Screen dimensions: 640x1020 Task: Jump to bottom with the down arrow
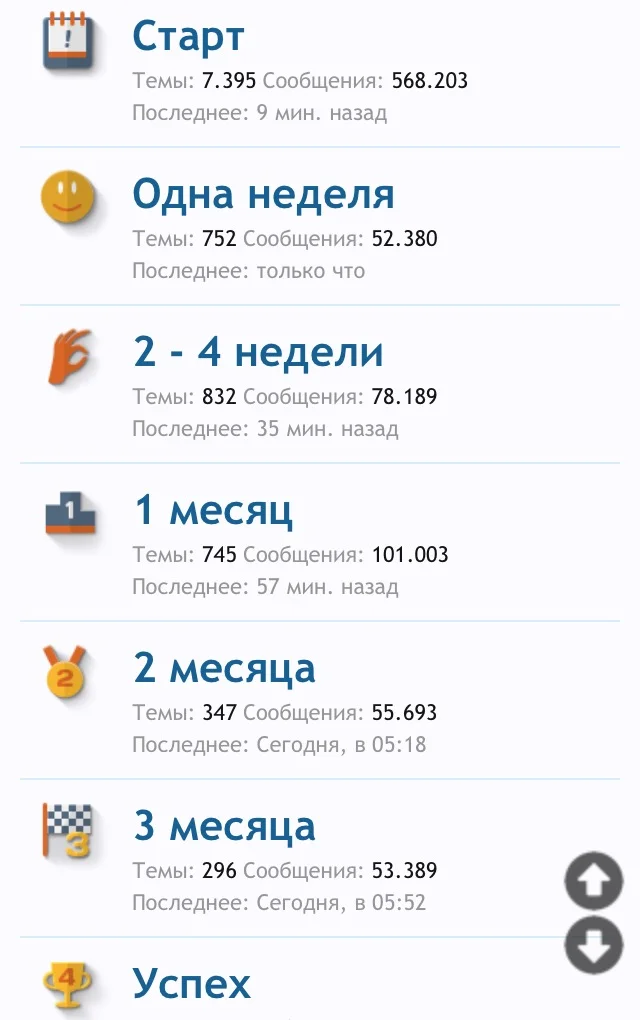click(x=594, y=945)
